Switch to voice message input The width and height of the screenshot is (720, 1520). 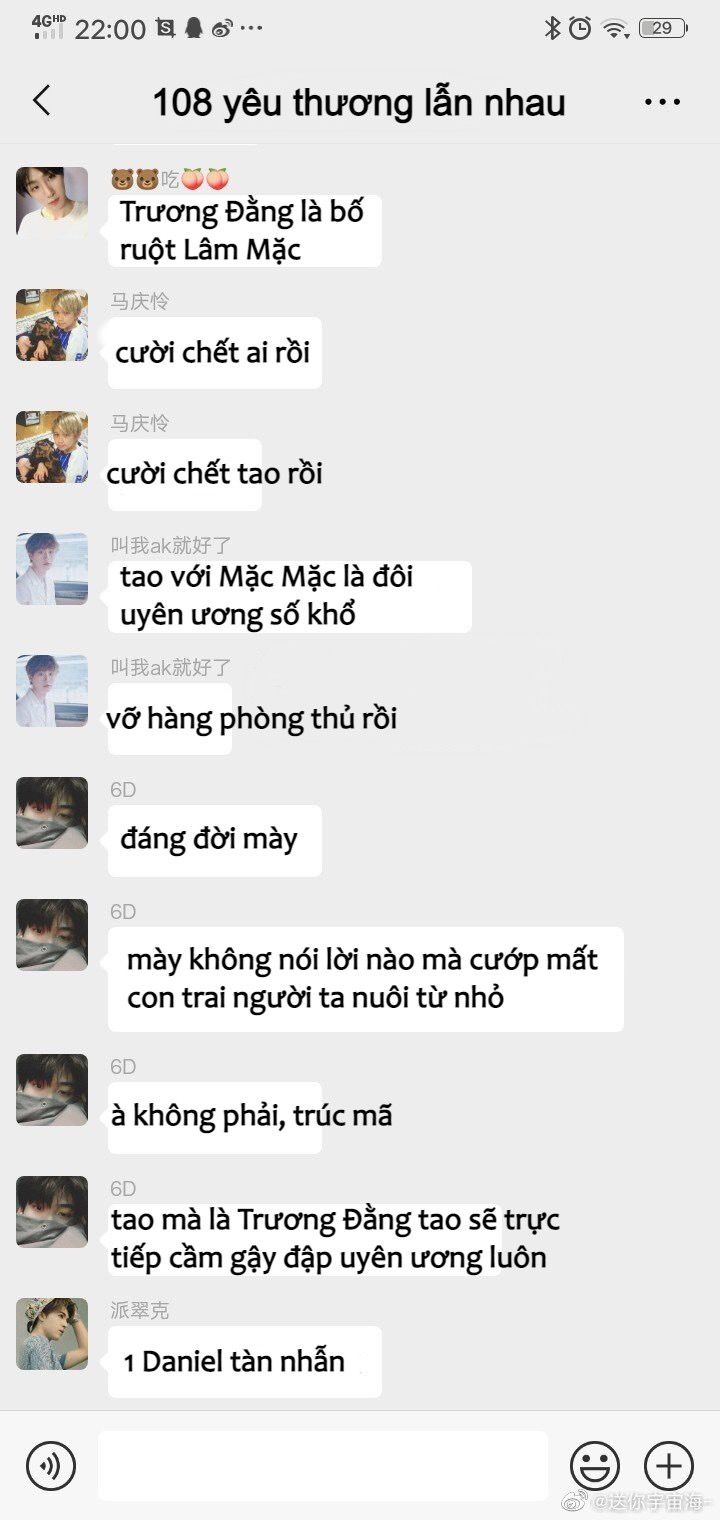pyautogui.click(x=51, y=1467)
